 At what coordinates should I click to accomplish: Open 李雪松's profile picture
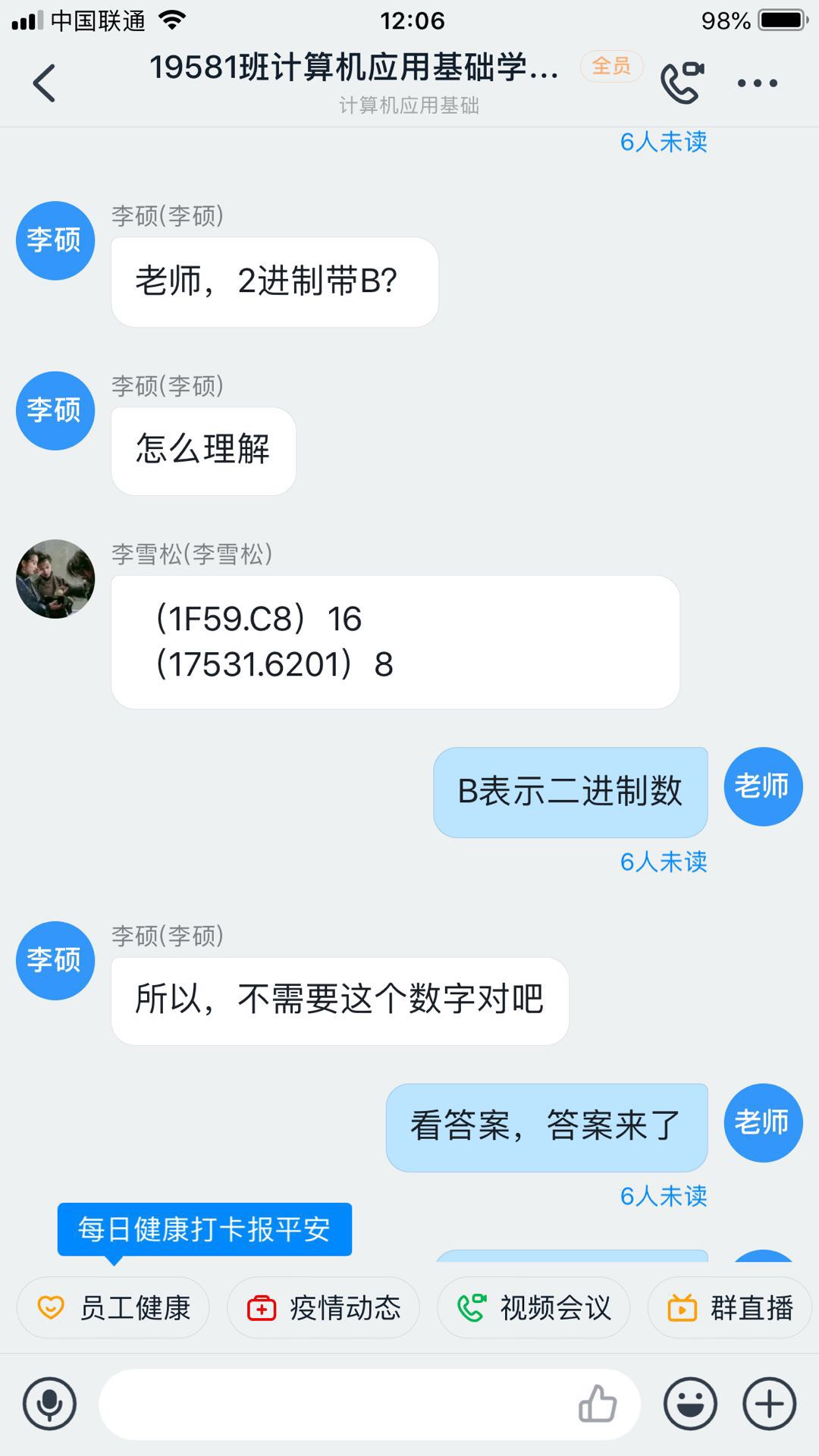(55, 579)
